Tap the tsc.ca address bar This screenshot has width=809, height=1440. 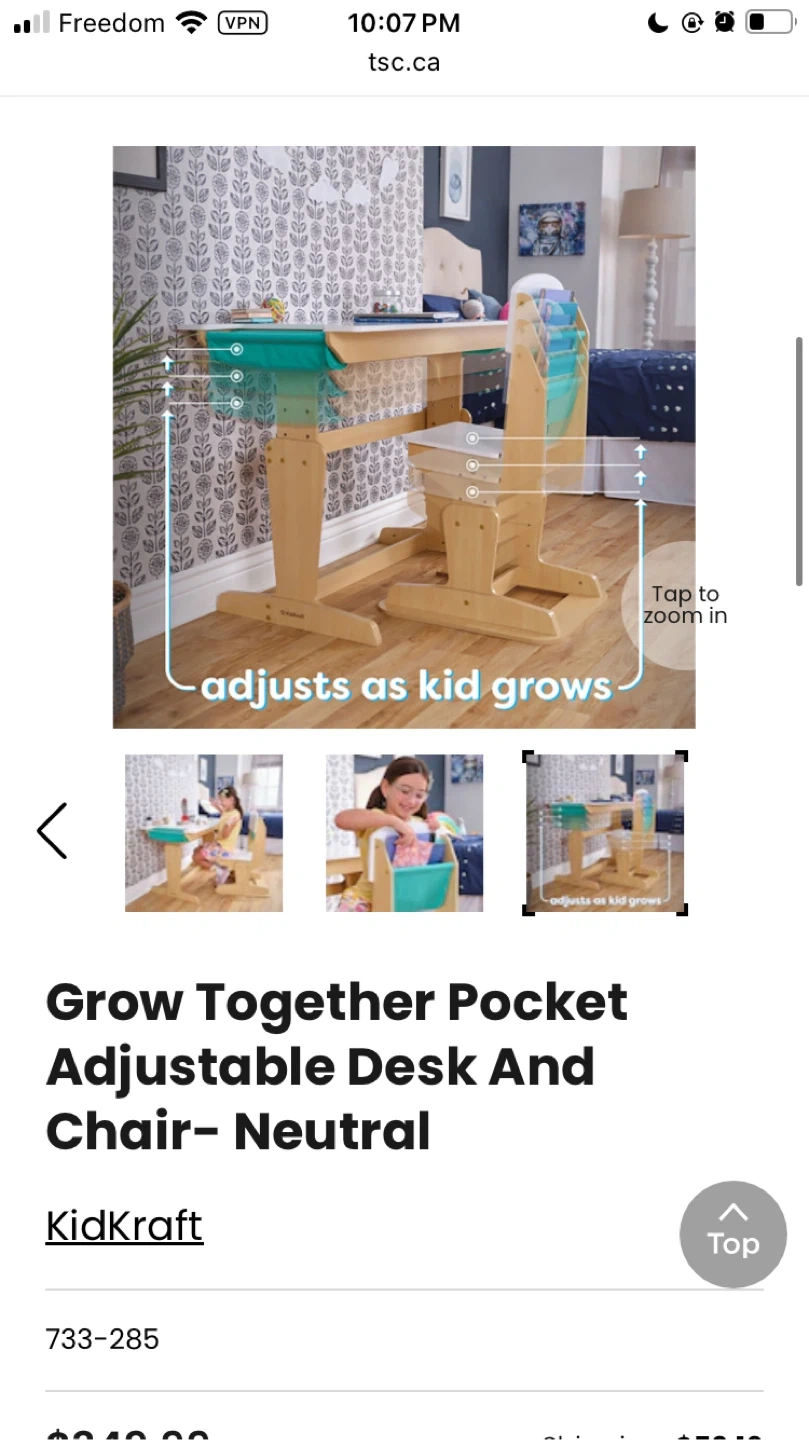point(404,62)
